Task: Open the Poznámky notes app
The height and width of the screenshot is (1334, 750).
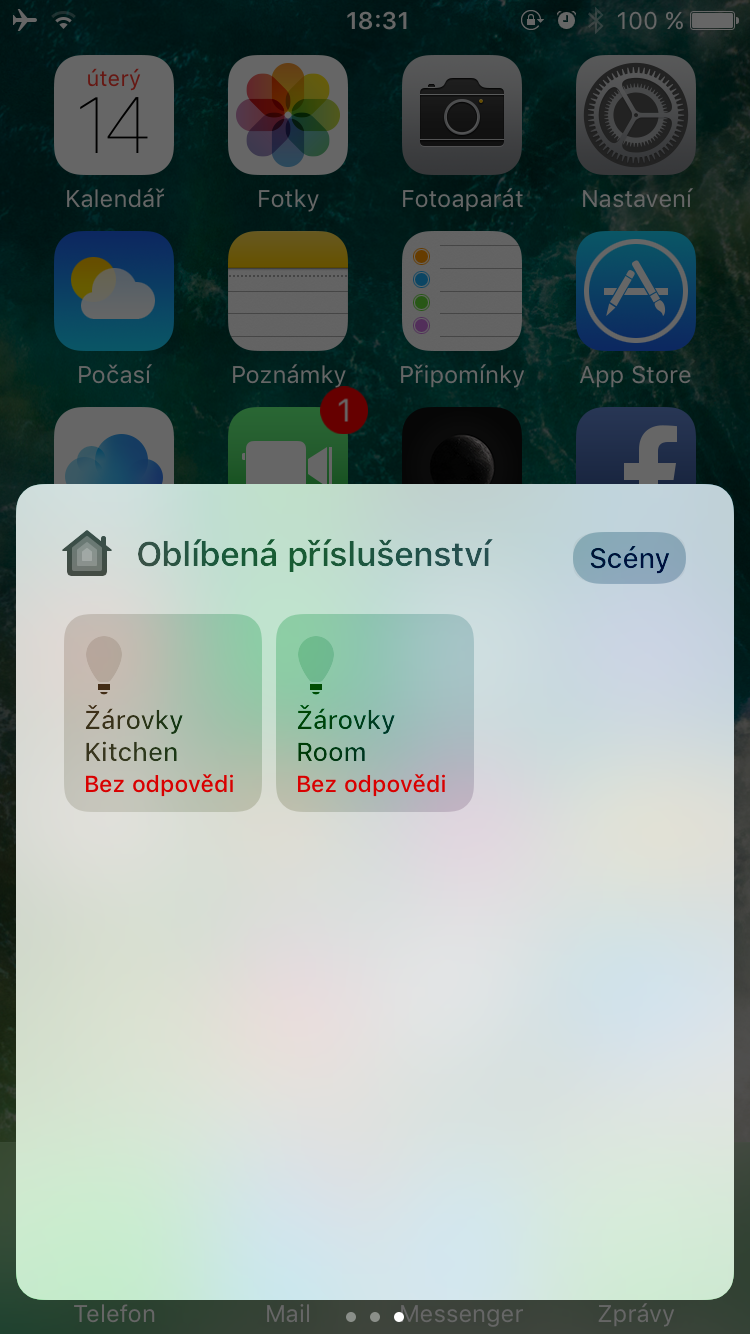Action: click(x=288, y=291)
